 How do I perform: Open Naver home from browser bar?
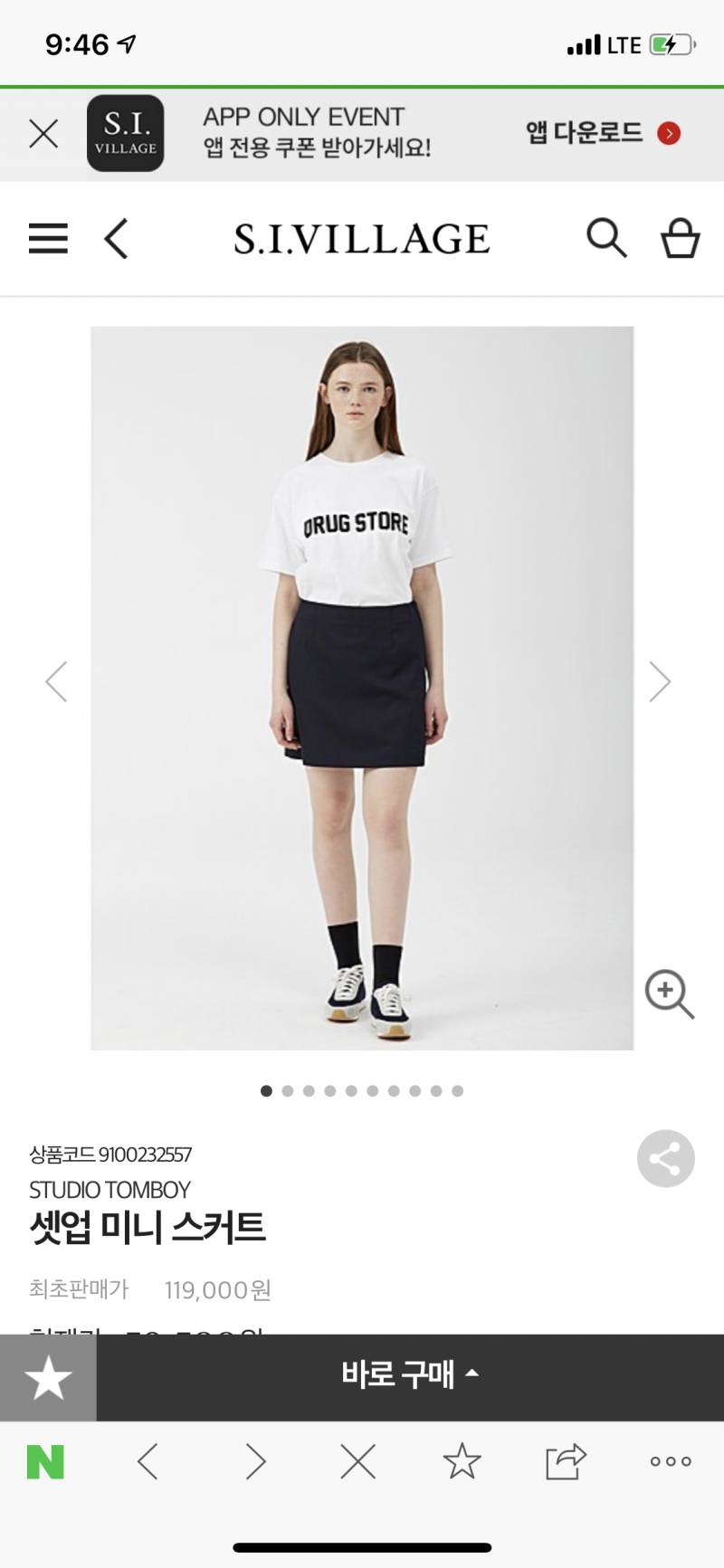click(45, 1461)
